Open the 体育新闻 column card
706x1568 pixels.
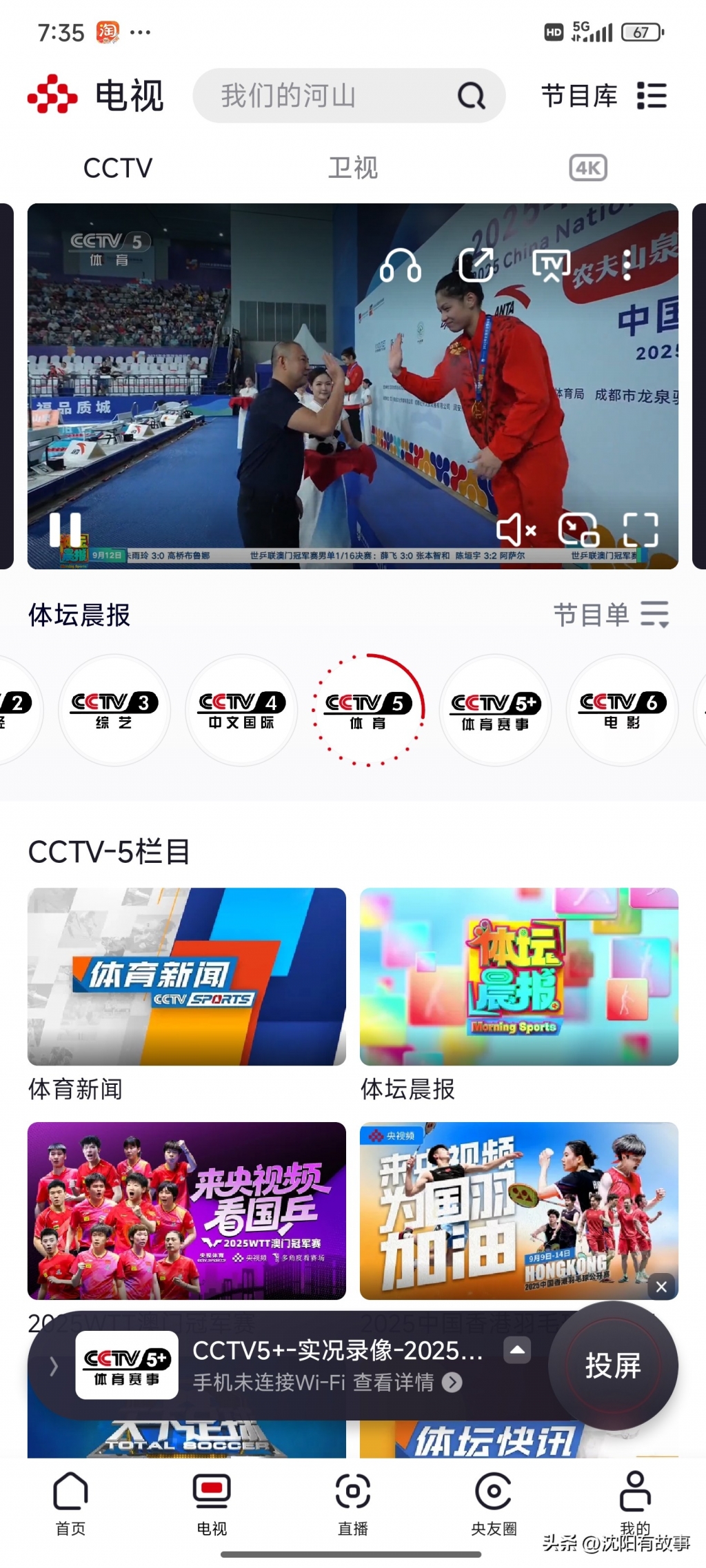[187, 977]
